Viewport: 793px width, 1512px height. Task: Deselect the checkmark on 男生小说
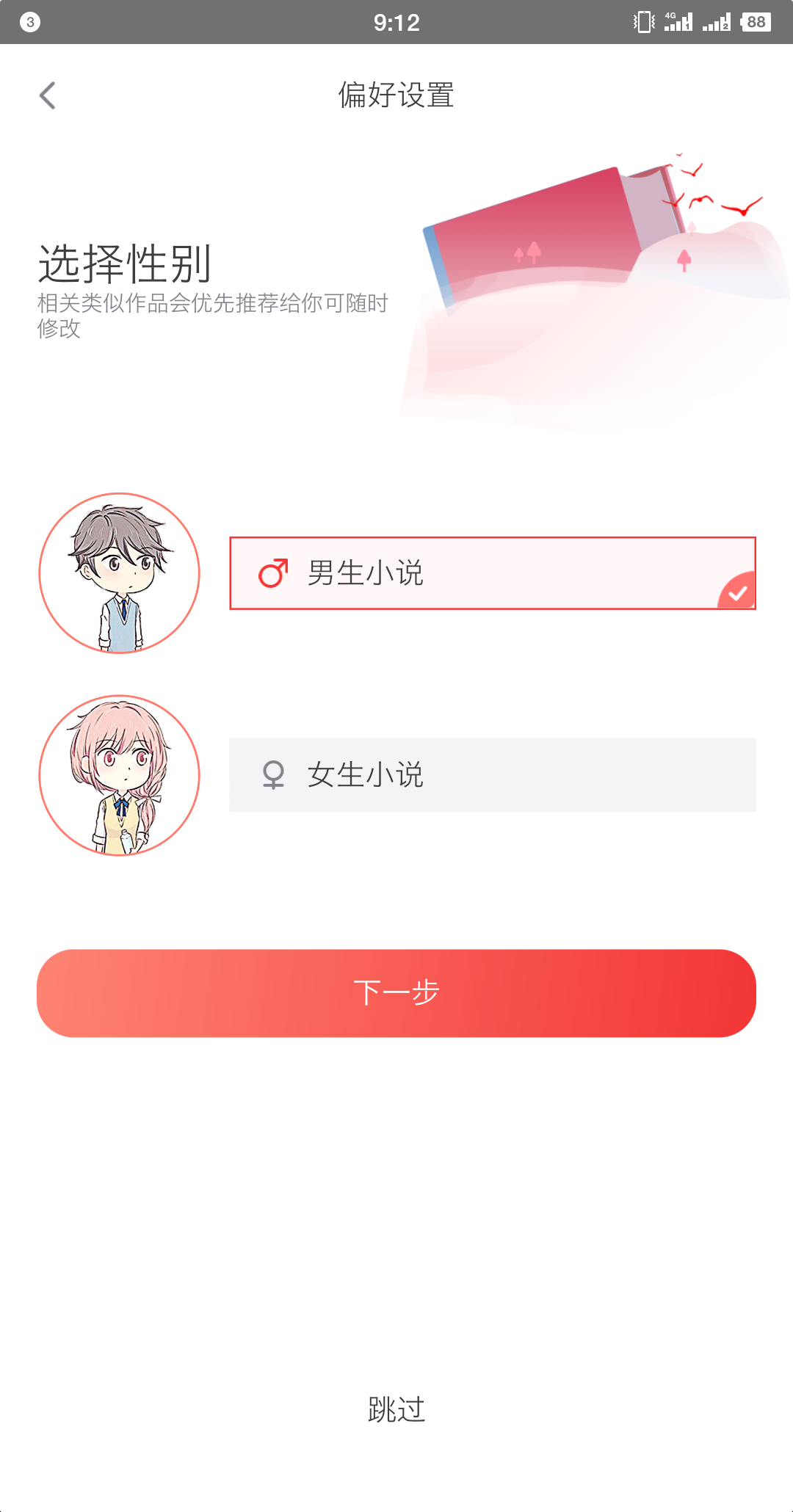coord(736,593)
